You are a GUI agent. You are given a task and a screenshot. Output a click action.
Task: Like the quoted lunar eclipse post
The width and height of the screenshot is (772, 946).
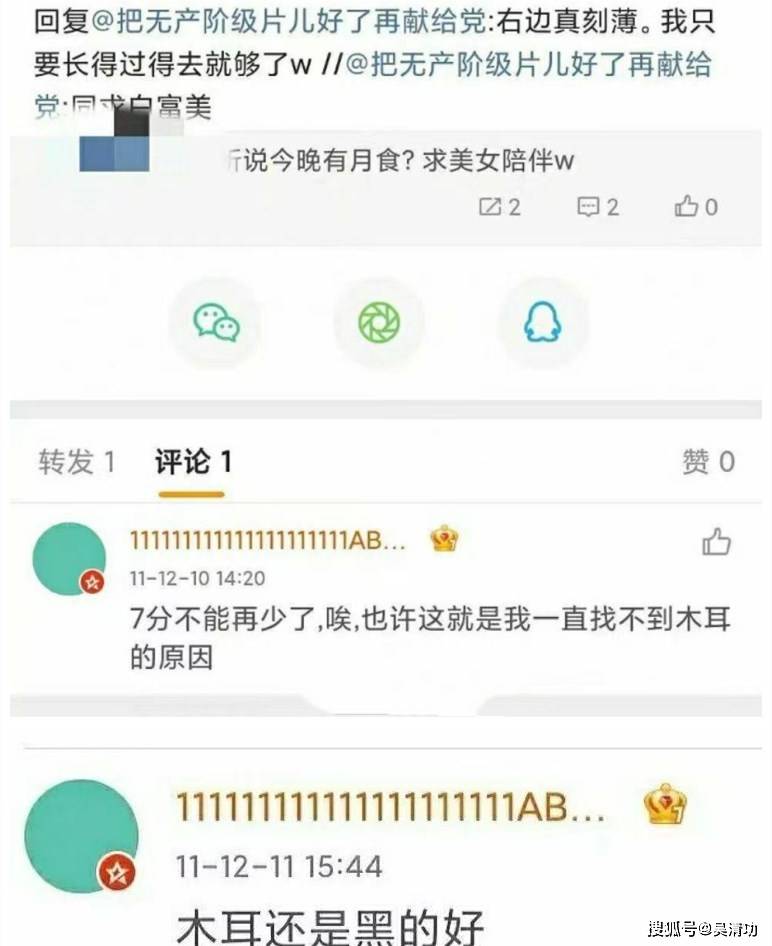point(696,207)
